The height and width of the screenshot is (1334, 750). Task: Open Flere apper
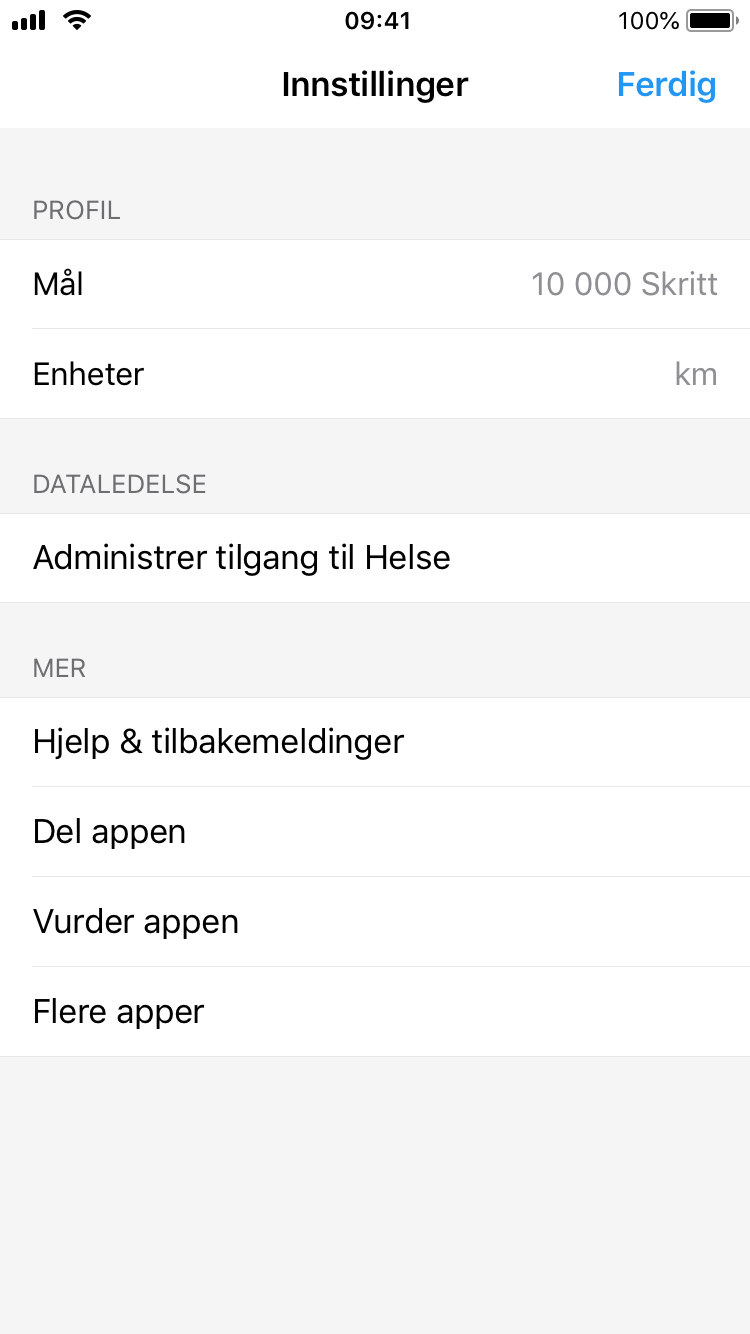[x=118, y=1011]
